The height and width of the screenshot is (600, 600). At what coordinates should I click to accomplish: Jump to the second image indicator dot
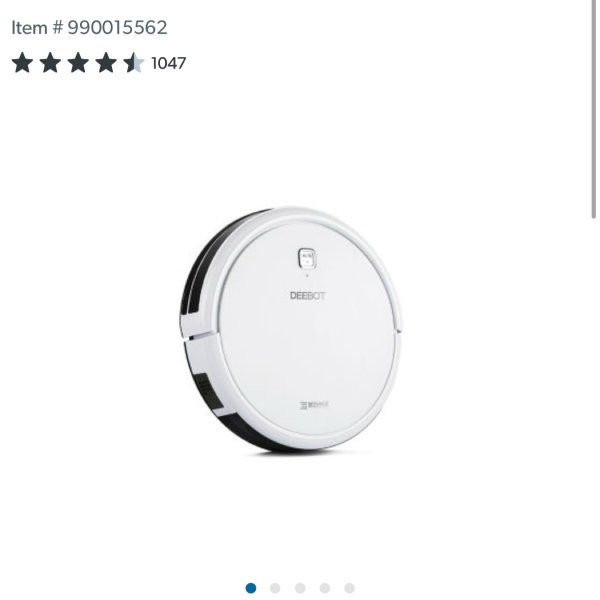[275, 588]
